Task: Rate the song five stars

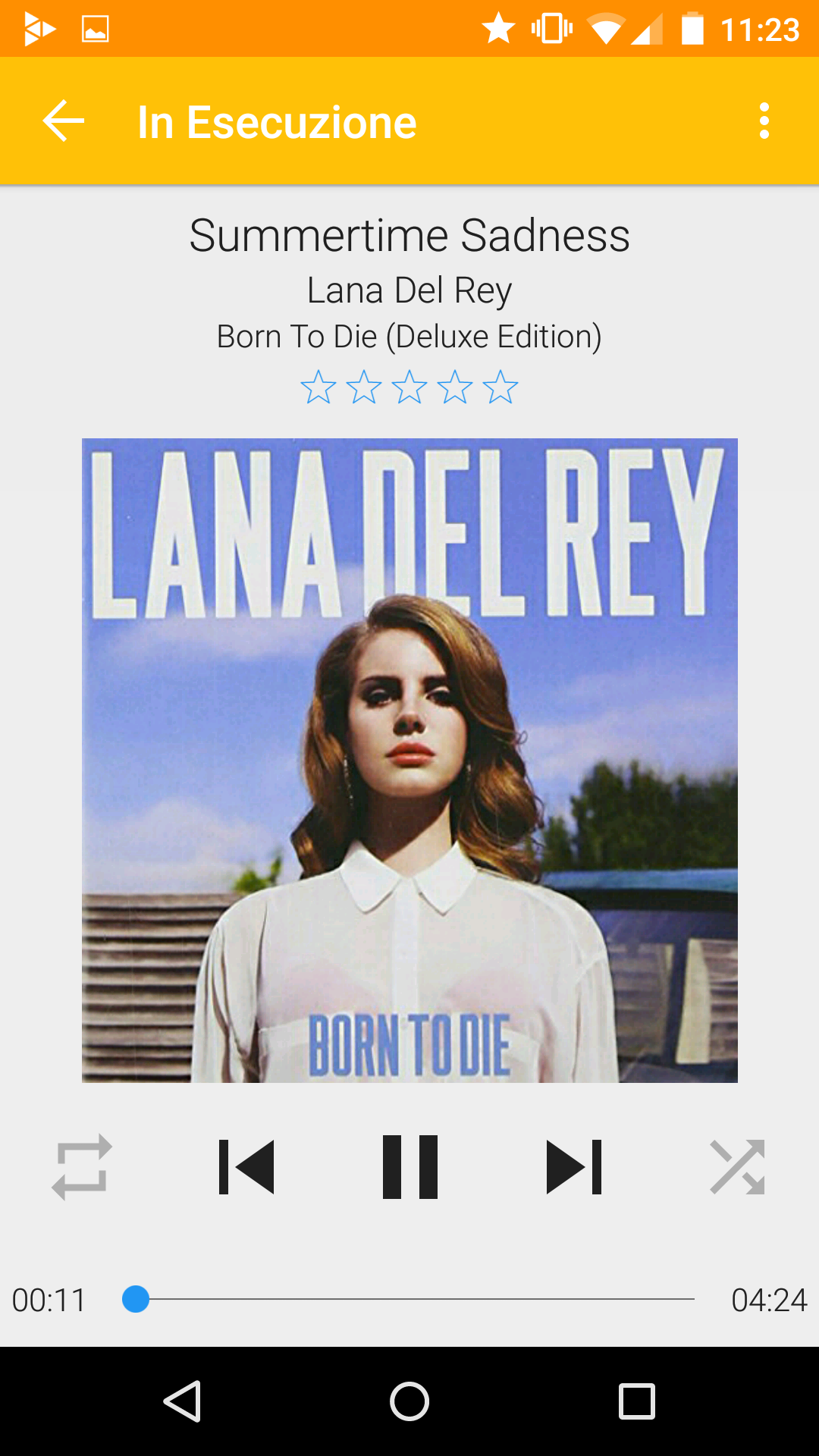Action: click(x=500, y=387)
